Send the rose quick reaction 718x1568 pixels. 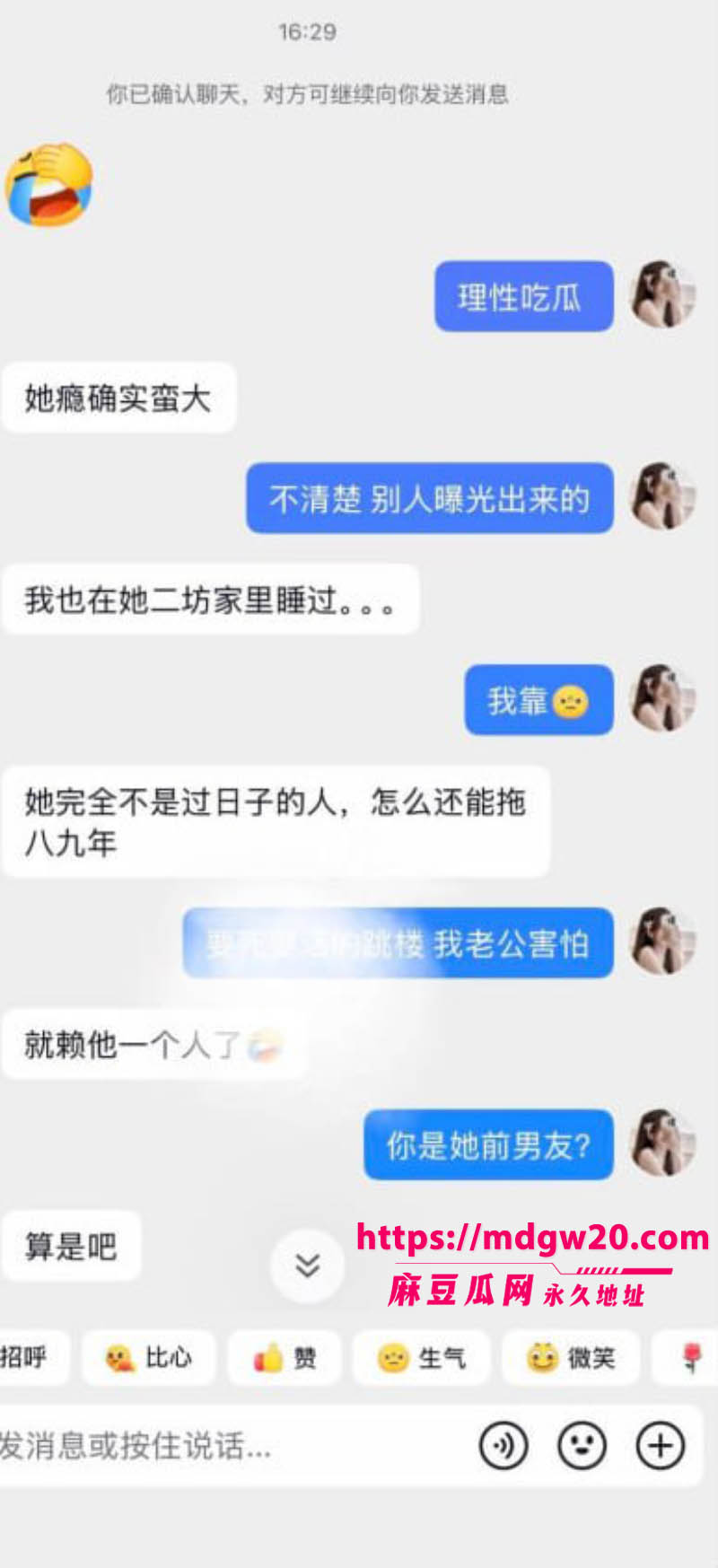click(687, 1358)
